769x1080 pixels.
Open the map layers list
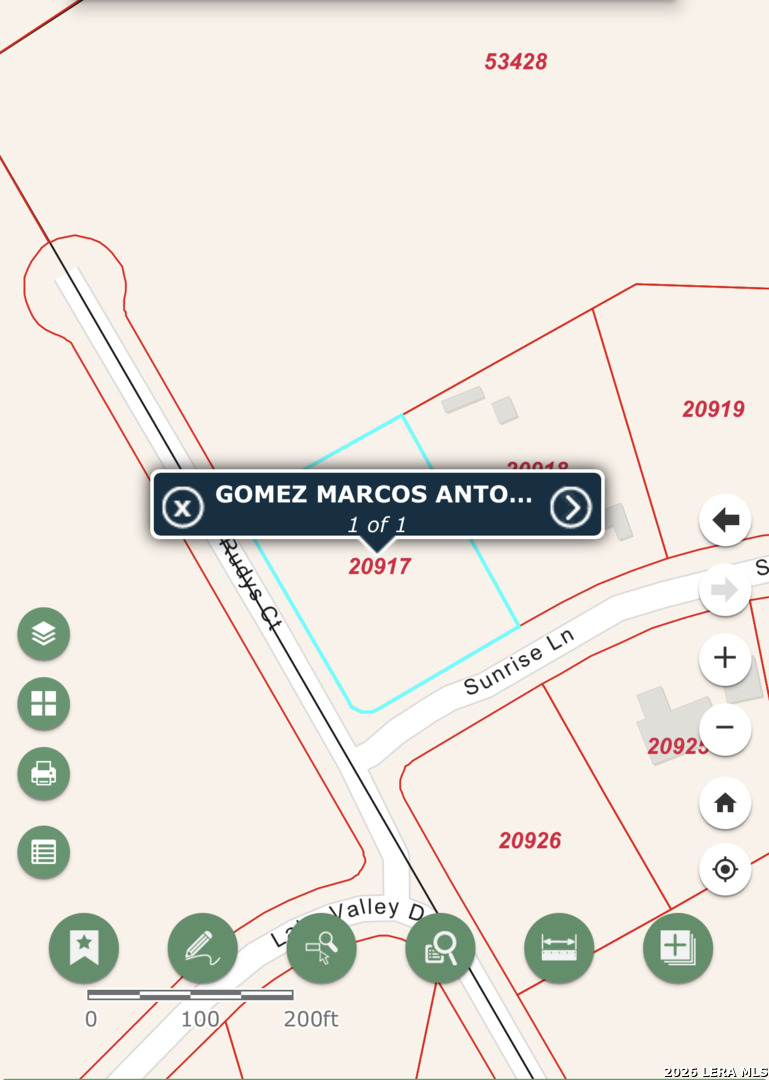[x=44, y=633]
